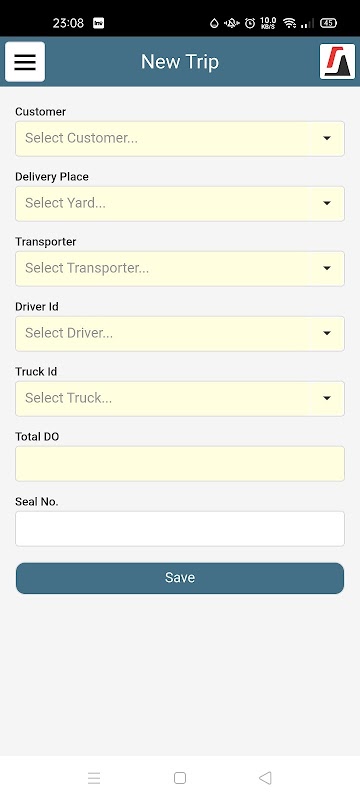Tap the company logo in header

coord(337,62)
